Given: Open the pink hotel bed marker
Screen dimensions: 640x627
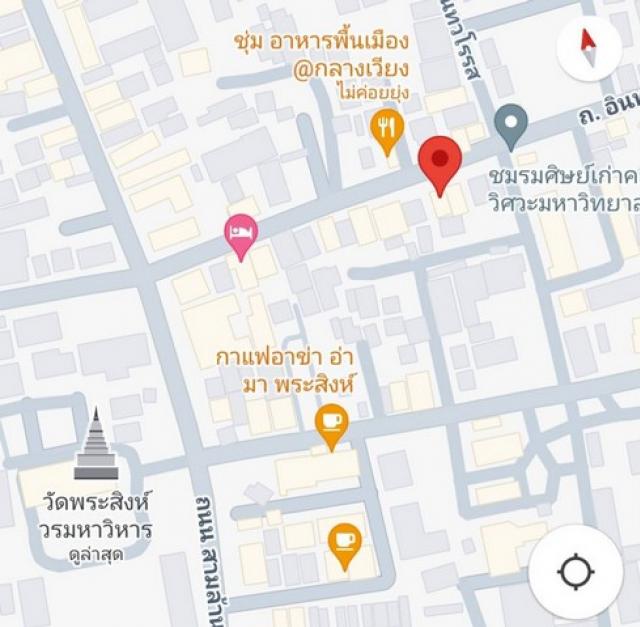Looking at the screenshot, I should tap(240, 234).
